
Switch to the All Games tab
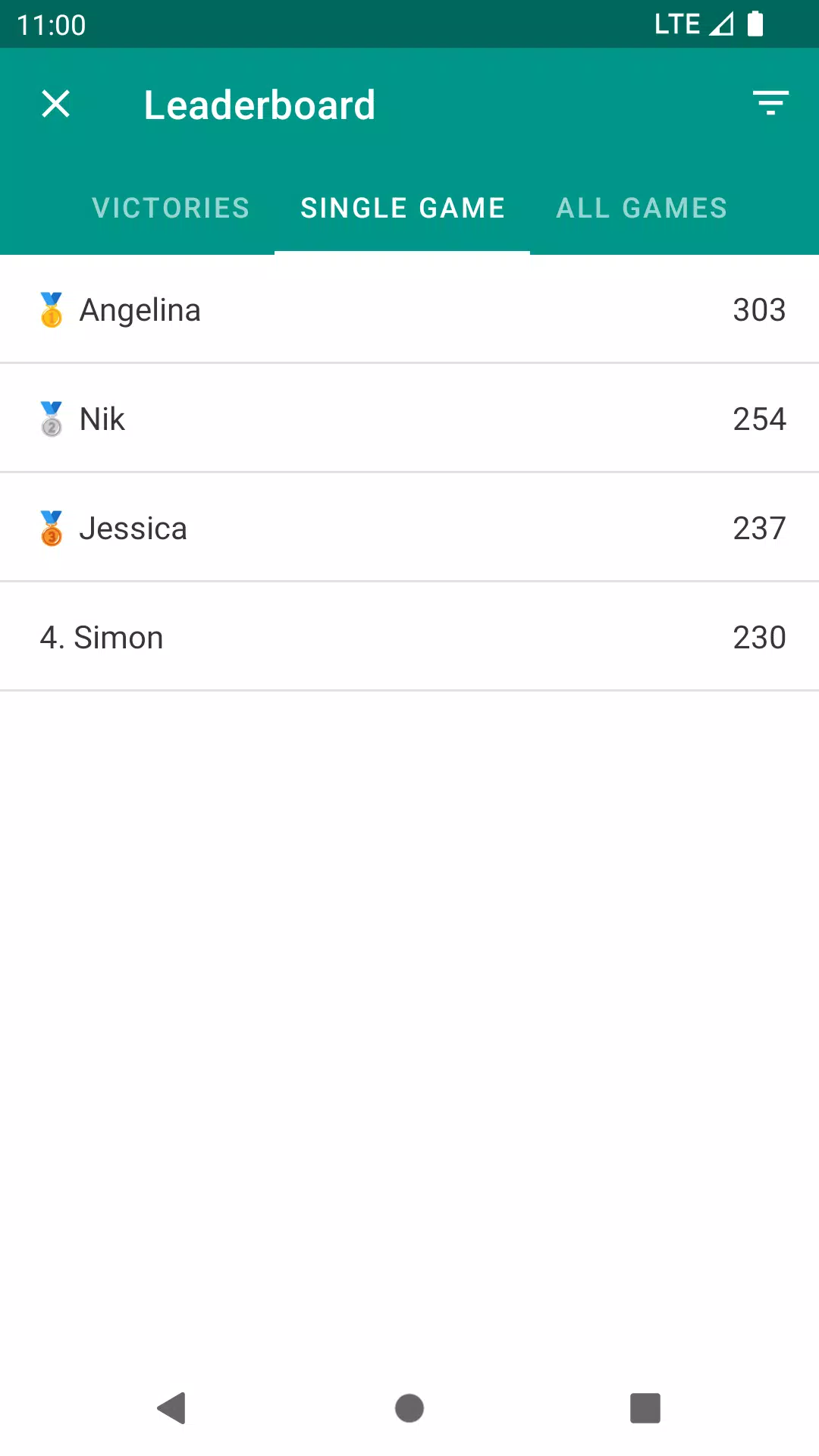click(x=642, y=208)
